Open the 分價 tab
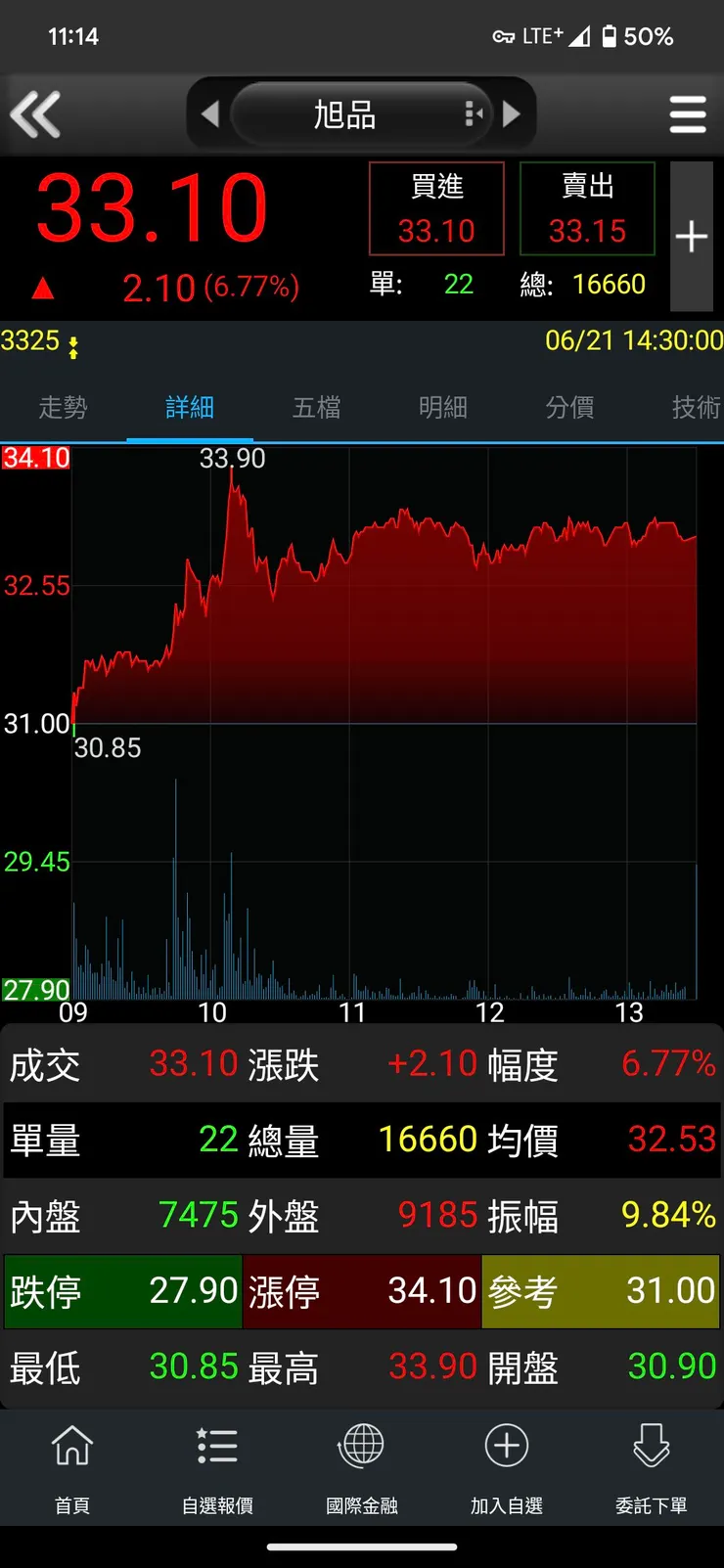 tap(569, 407)
